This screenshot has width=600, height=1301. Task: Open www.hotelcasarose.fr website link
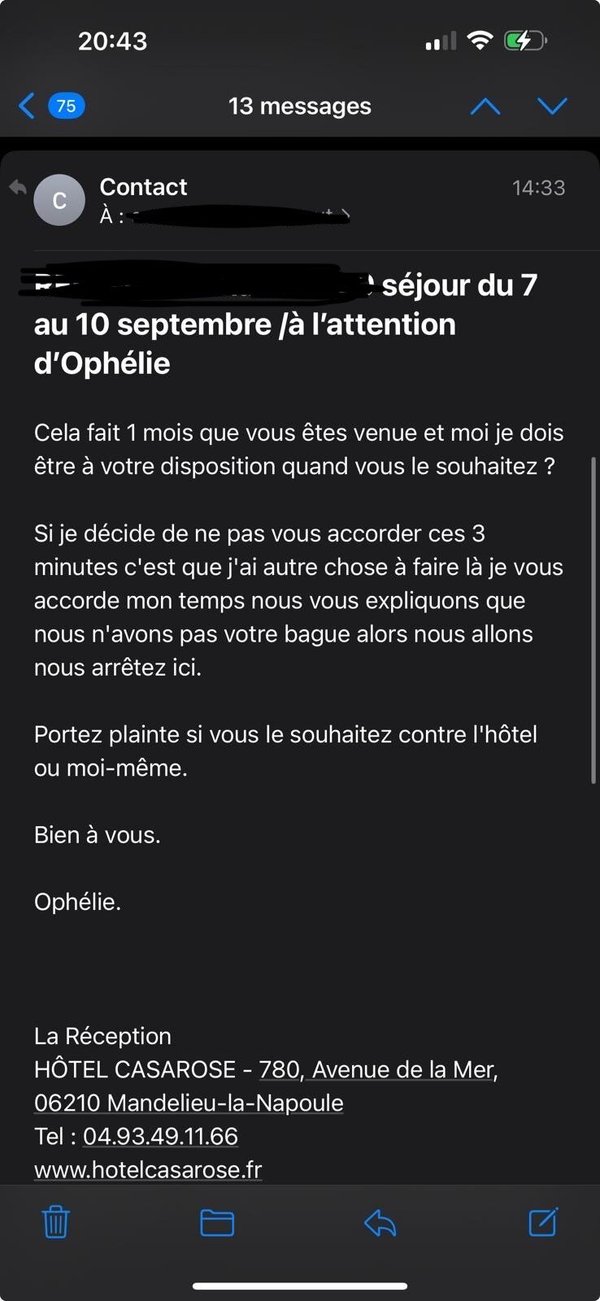click(x=148, y=1169)
